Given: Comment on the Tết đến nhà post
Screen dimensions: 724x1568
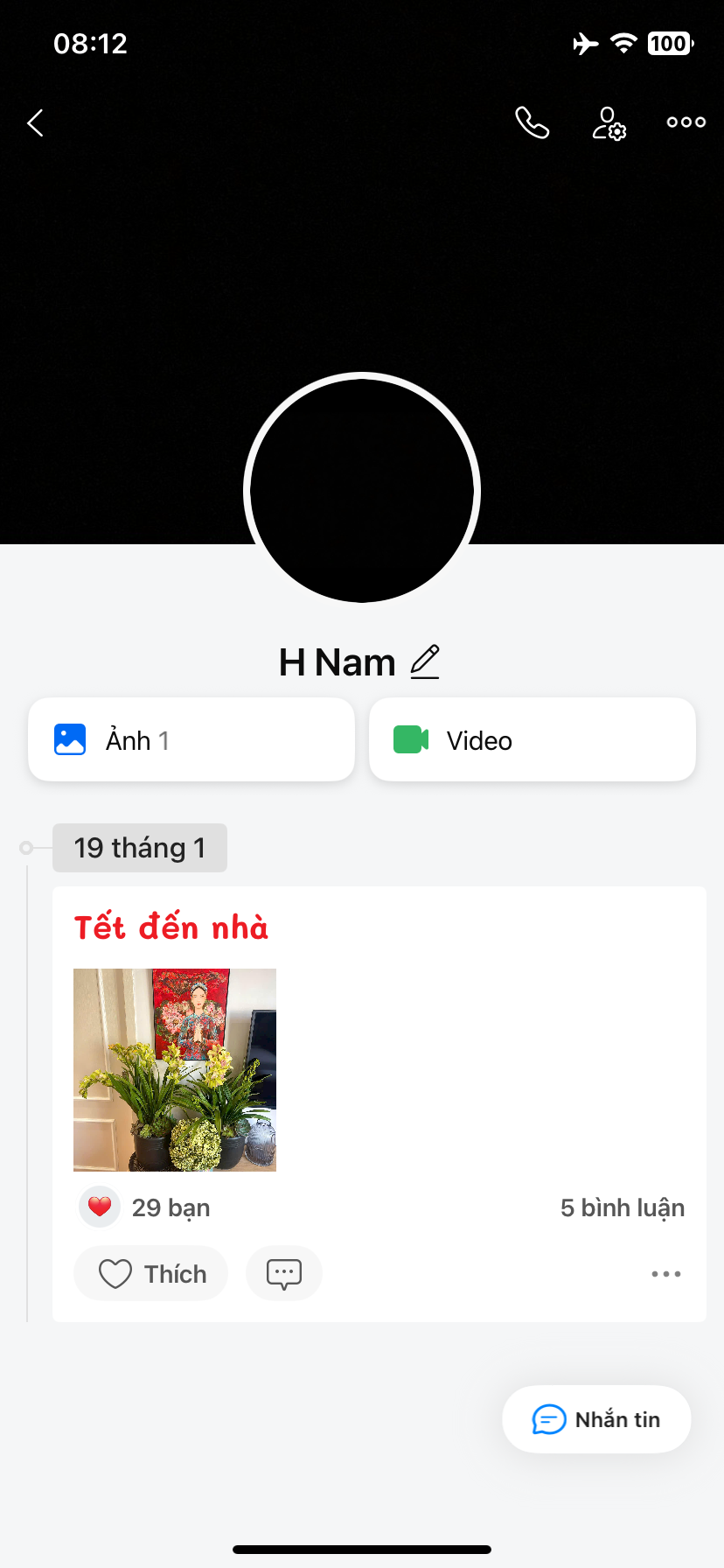Looking at the screenshot, I should [283, 1273].
